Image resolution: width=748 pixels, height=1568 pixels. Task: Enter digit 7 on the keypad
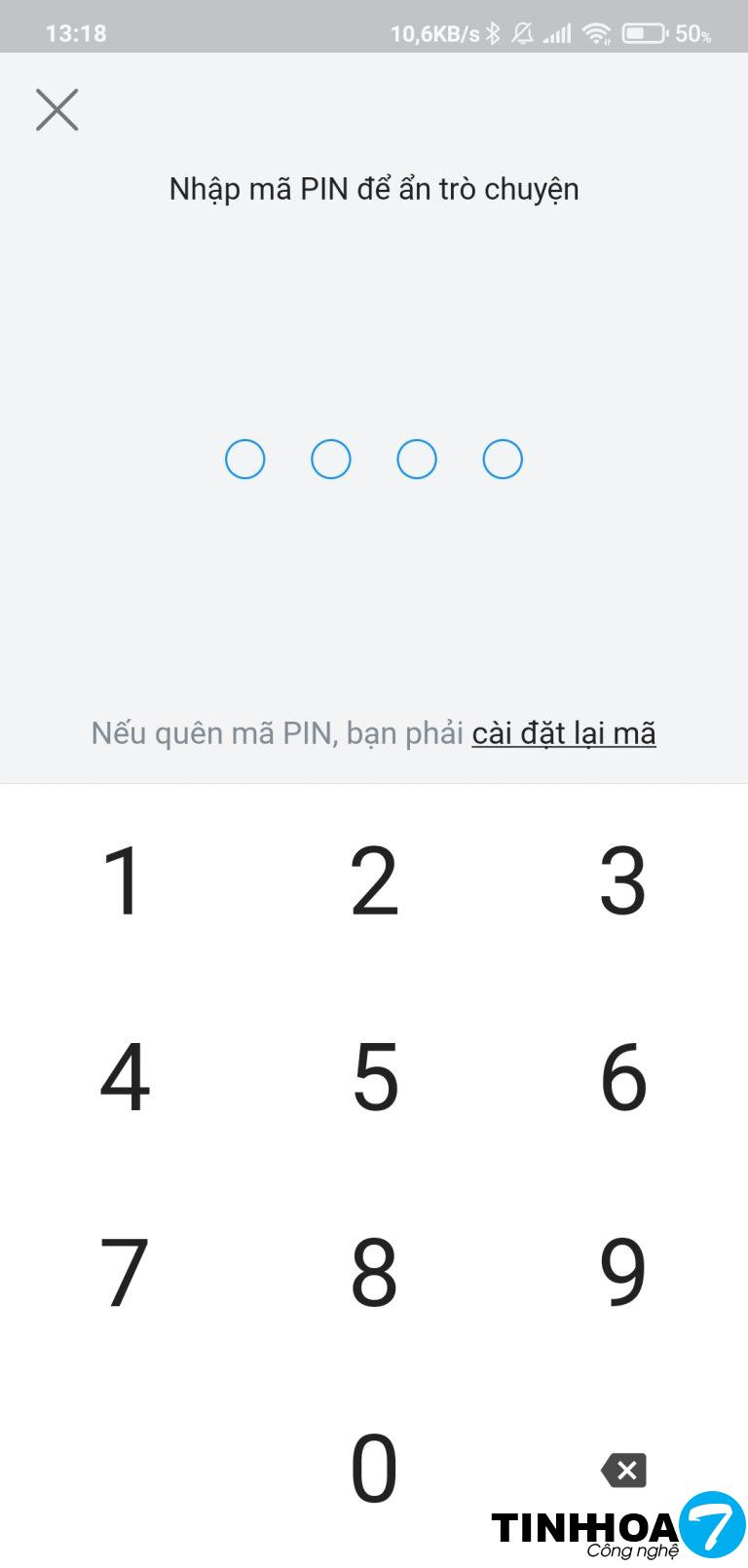click(x=125, y=1272)
